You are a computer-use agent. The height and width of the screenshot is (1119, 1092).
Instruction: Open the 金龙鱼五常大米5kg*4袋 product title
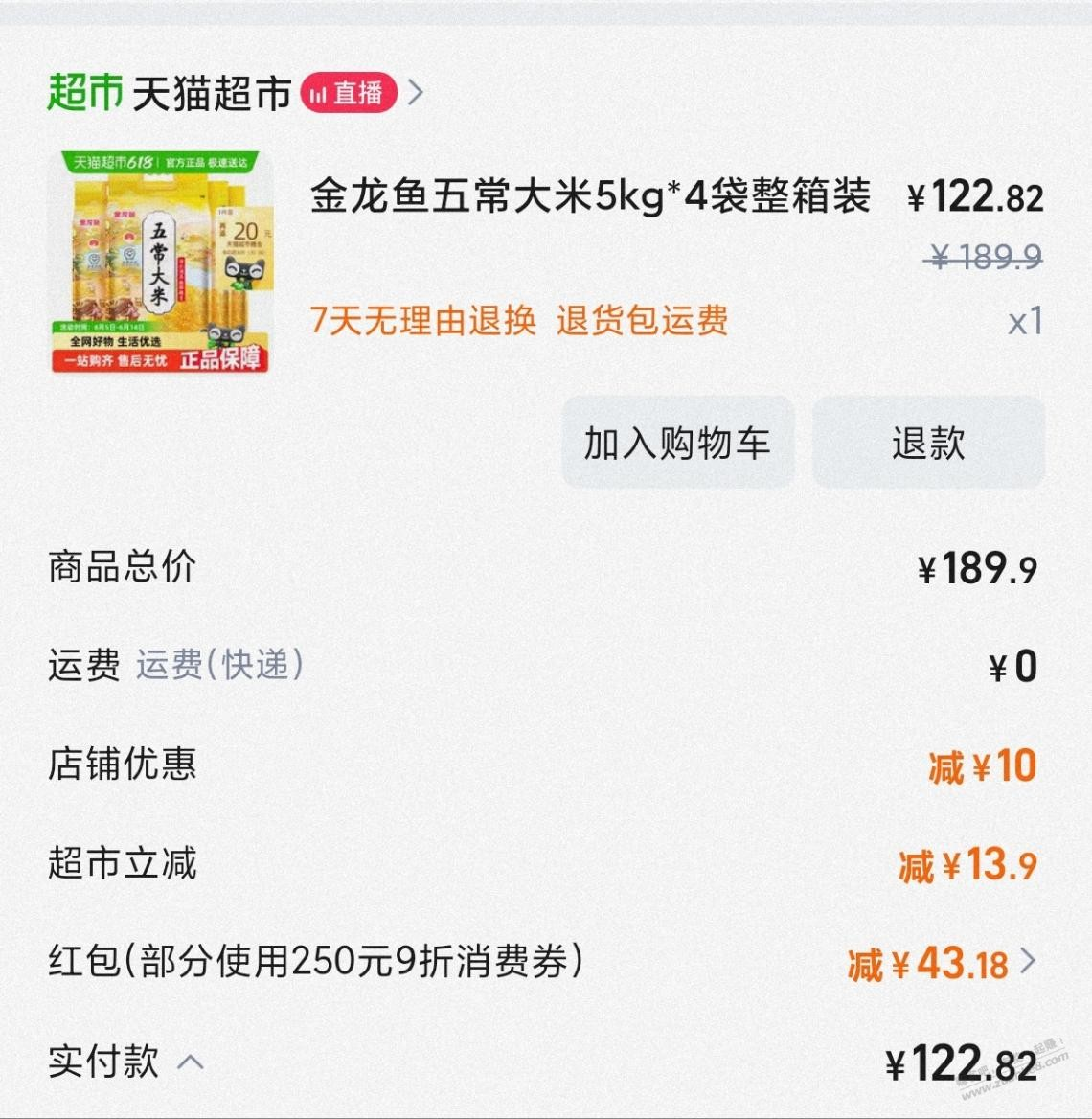coord(589,196)
